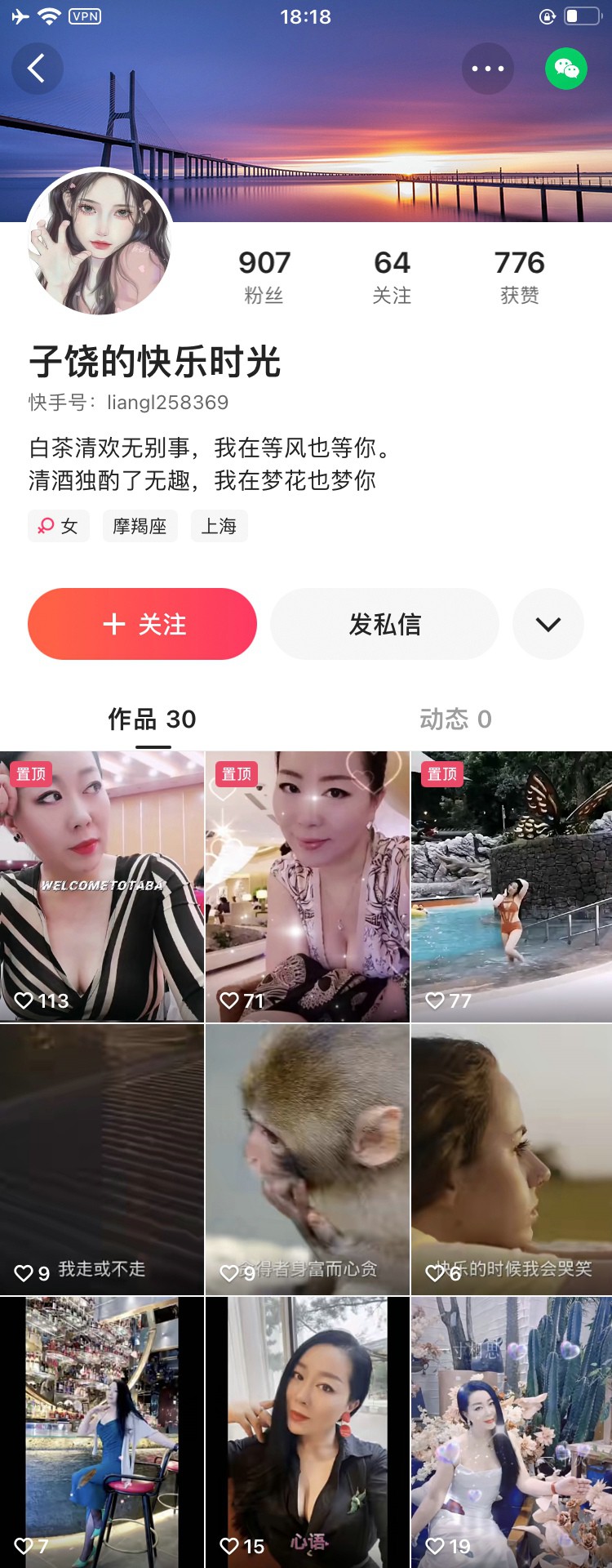Open the video captioned 快乐的时候我会哭笑

(x=512, y=1160)
